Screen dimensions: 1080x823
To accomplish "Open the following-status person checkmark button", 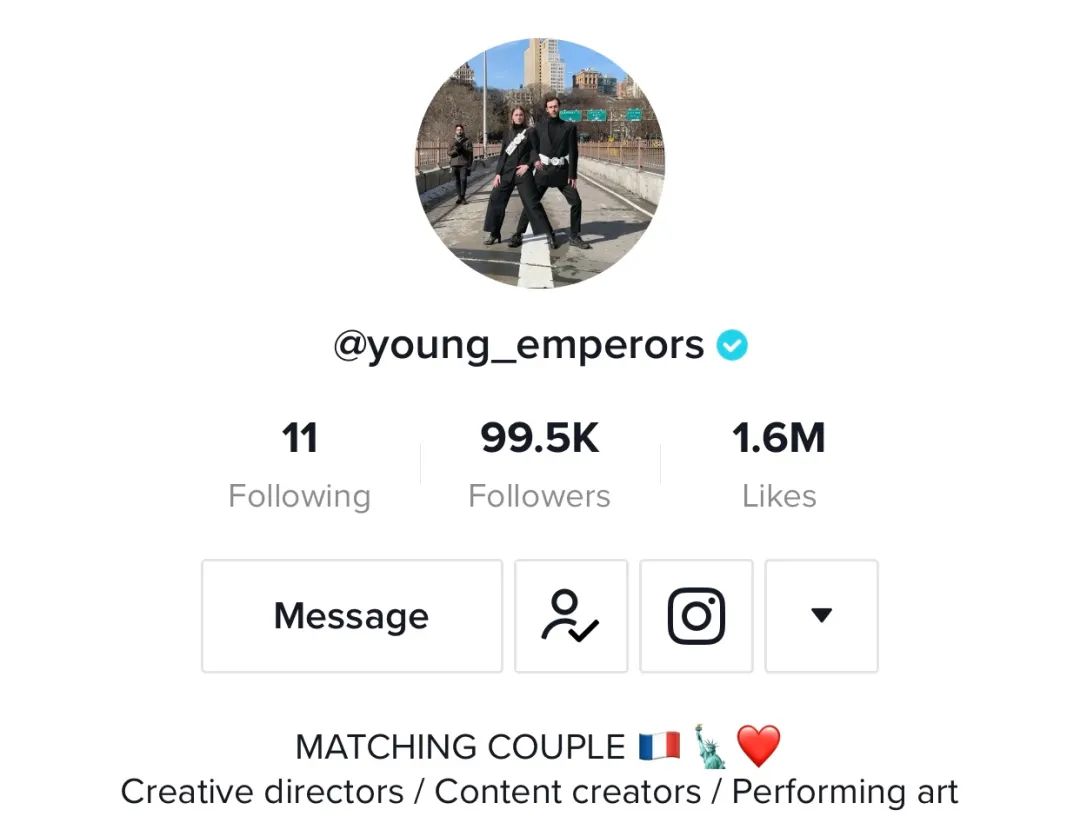I will tap(571, 616).
